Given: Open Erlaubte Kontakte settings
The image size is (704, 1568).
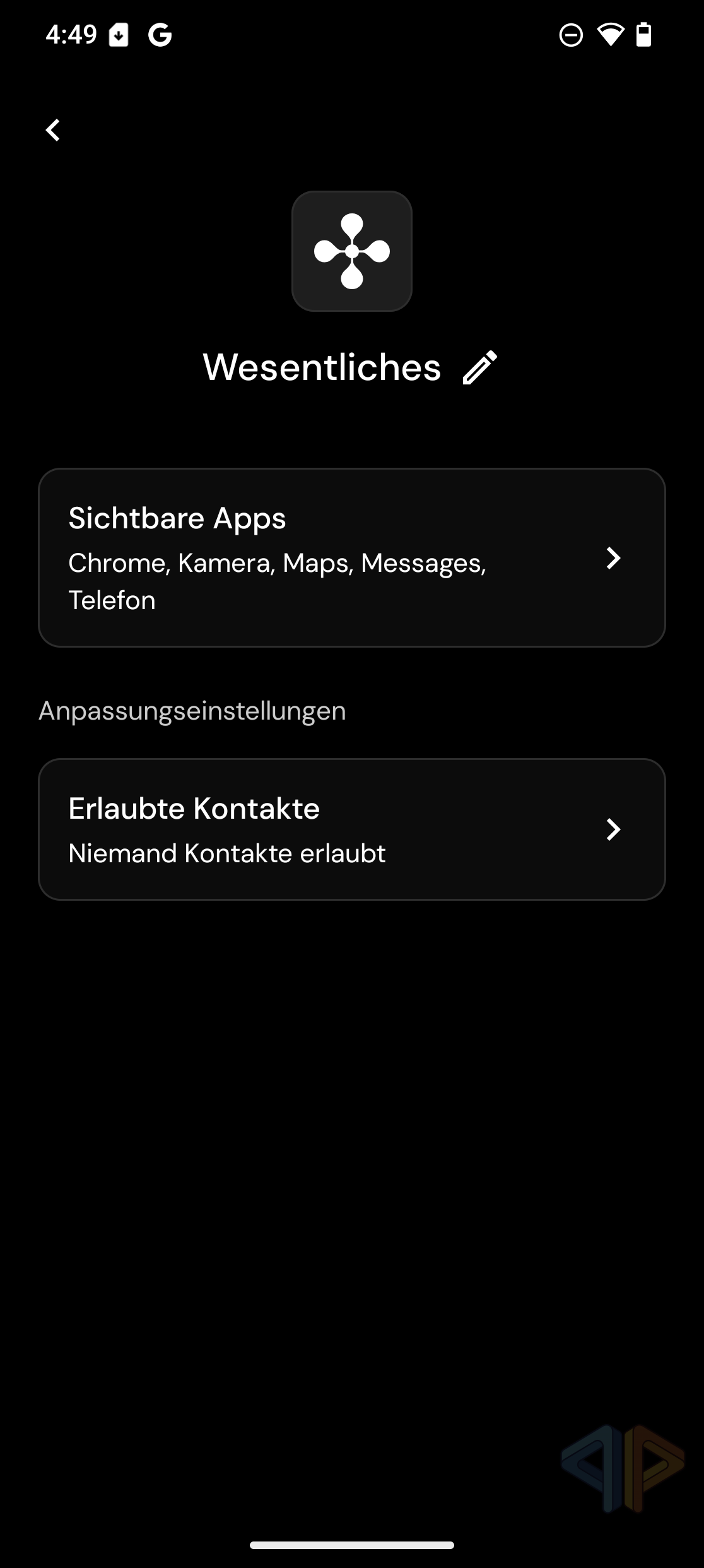Looking at the screenshot, I should [352, 829].
